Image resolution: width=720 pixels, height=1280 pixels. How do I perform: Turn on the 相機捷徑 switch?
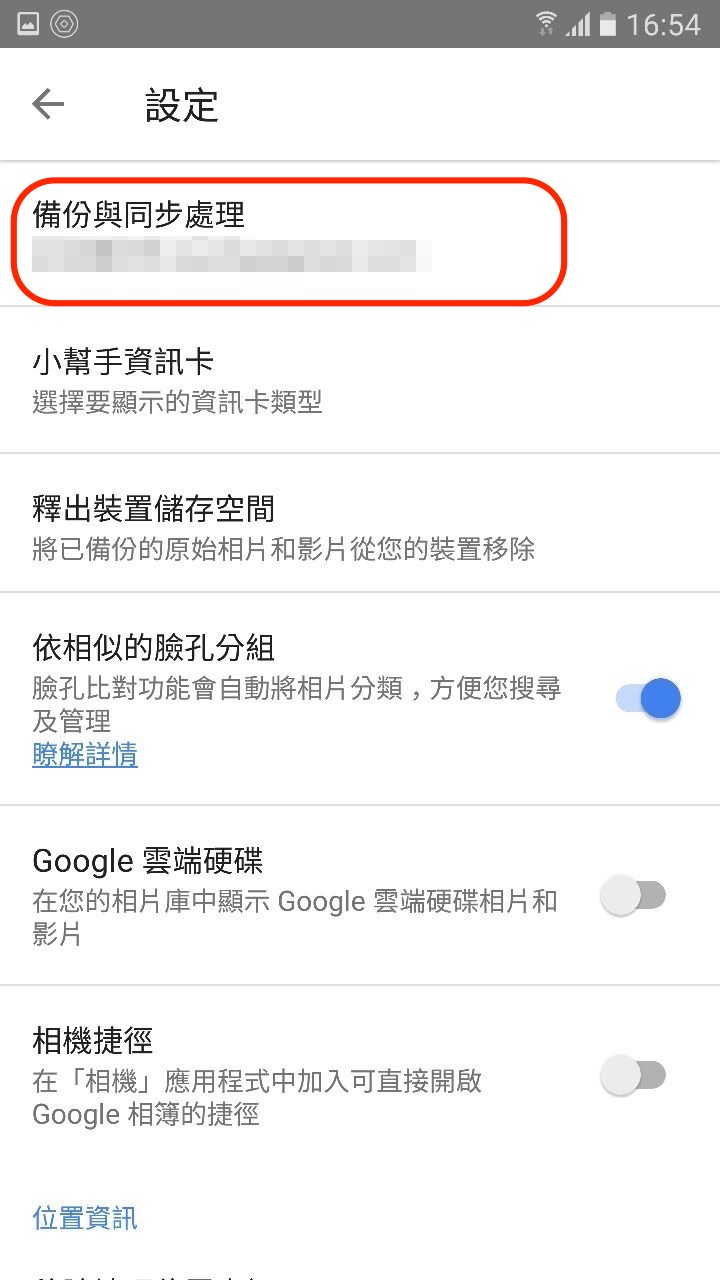click(633, 1076)
